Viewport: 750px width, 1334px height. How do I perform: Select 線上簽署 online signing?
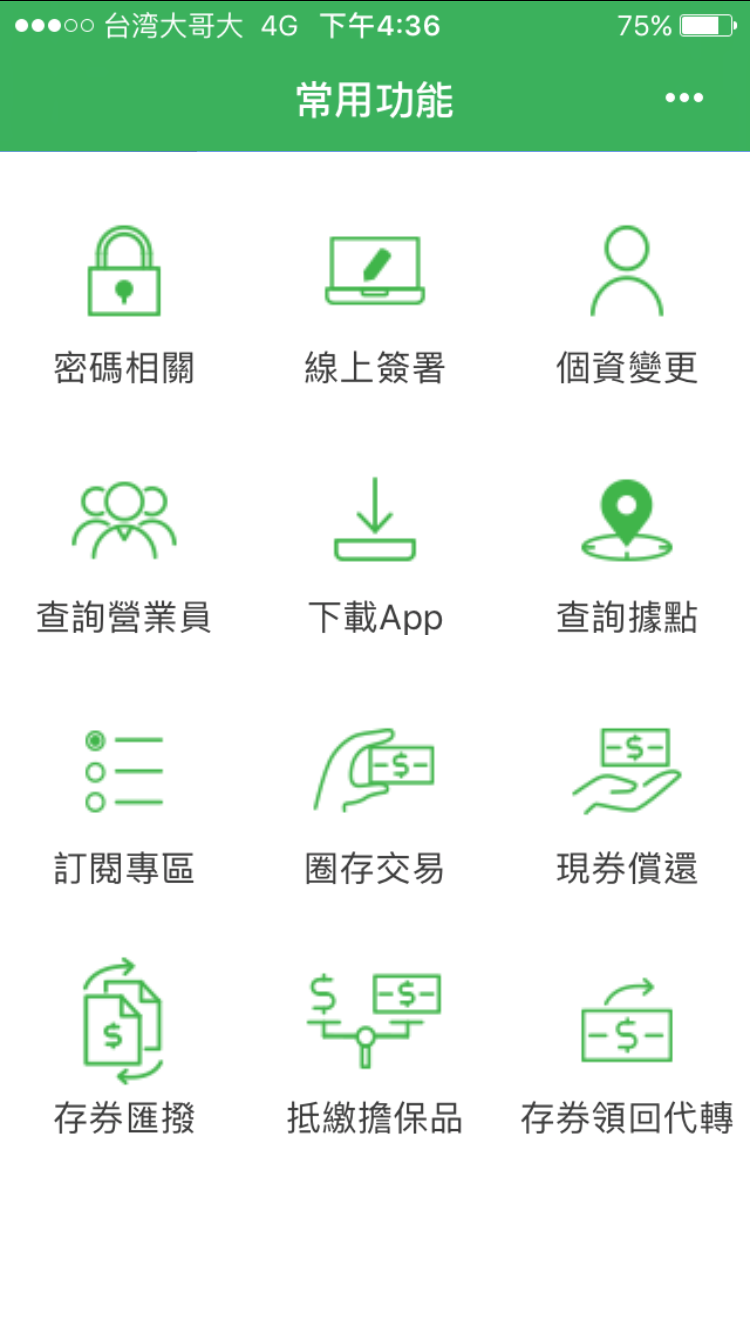point(375,307)
